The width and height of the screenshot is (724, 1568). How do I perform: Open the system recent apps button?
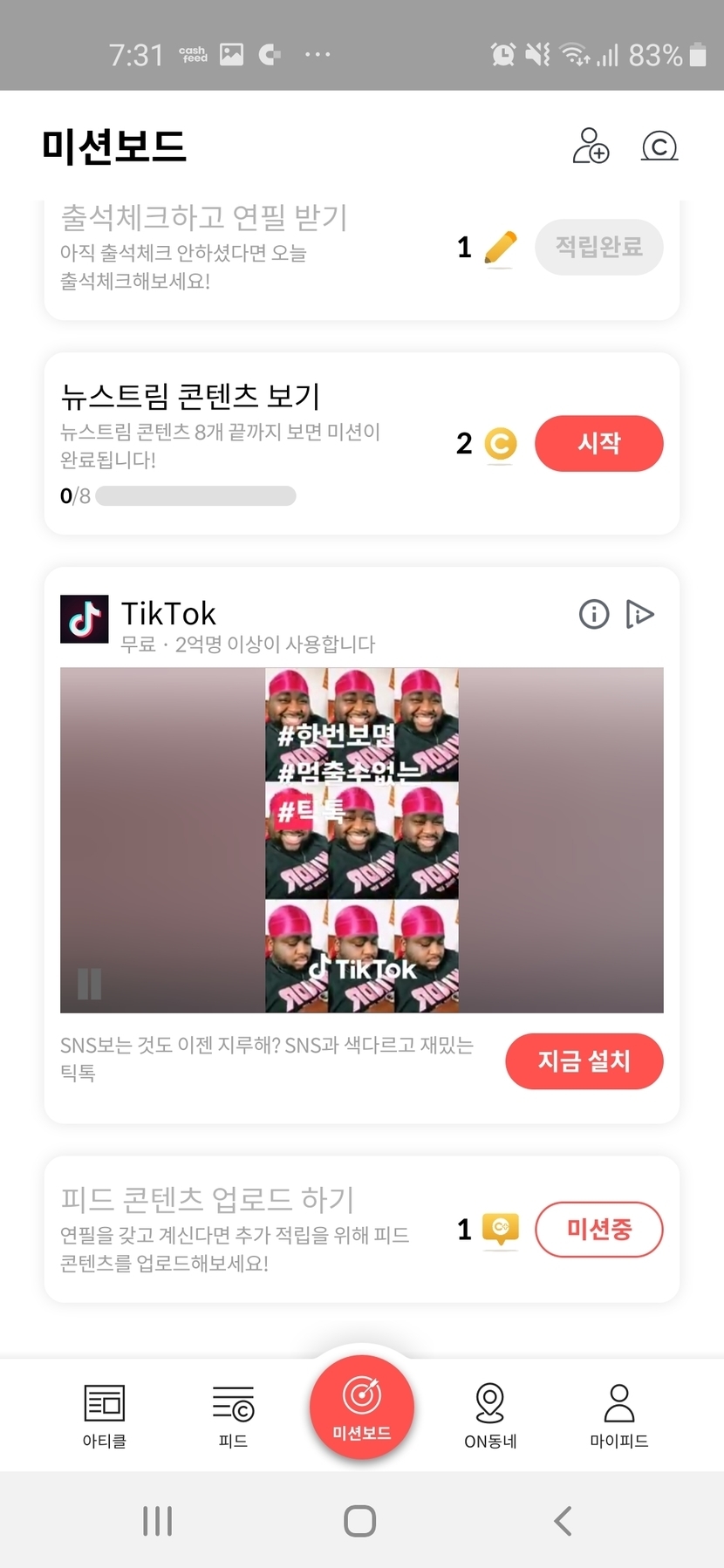[x=158, y=1521]
